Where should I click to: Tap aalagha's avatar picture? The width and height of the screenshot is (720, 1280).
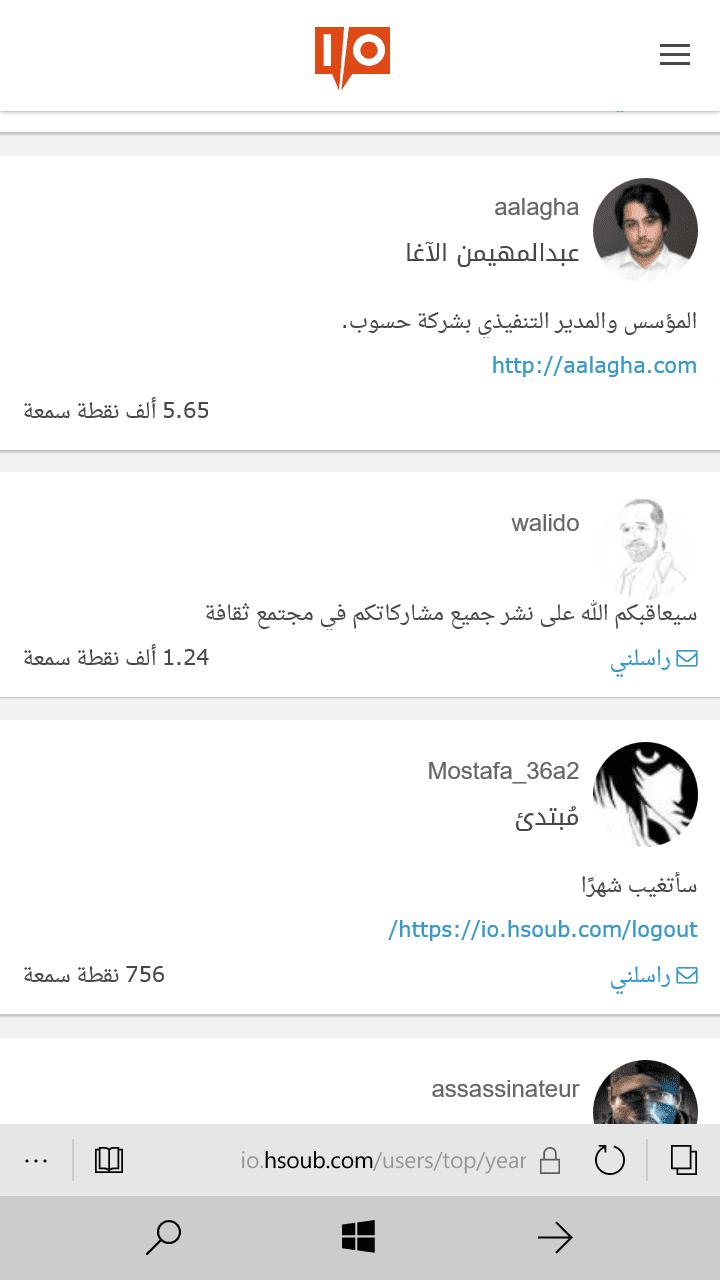coord(645,230)
